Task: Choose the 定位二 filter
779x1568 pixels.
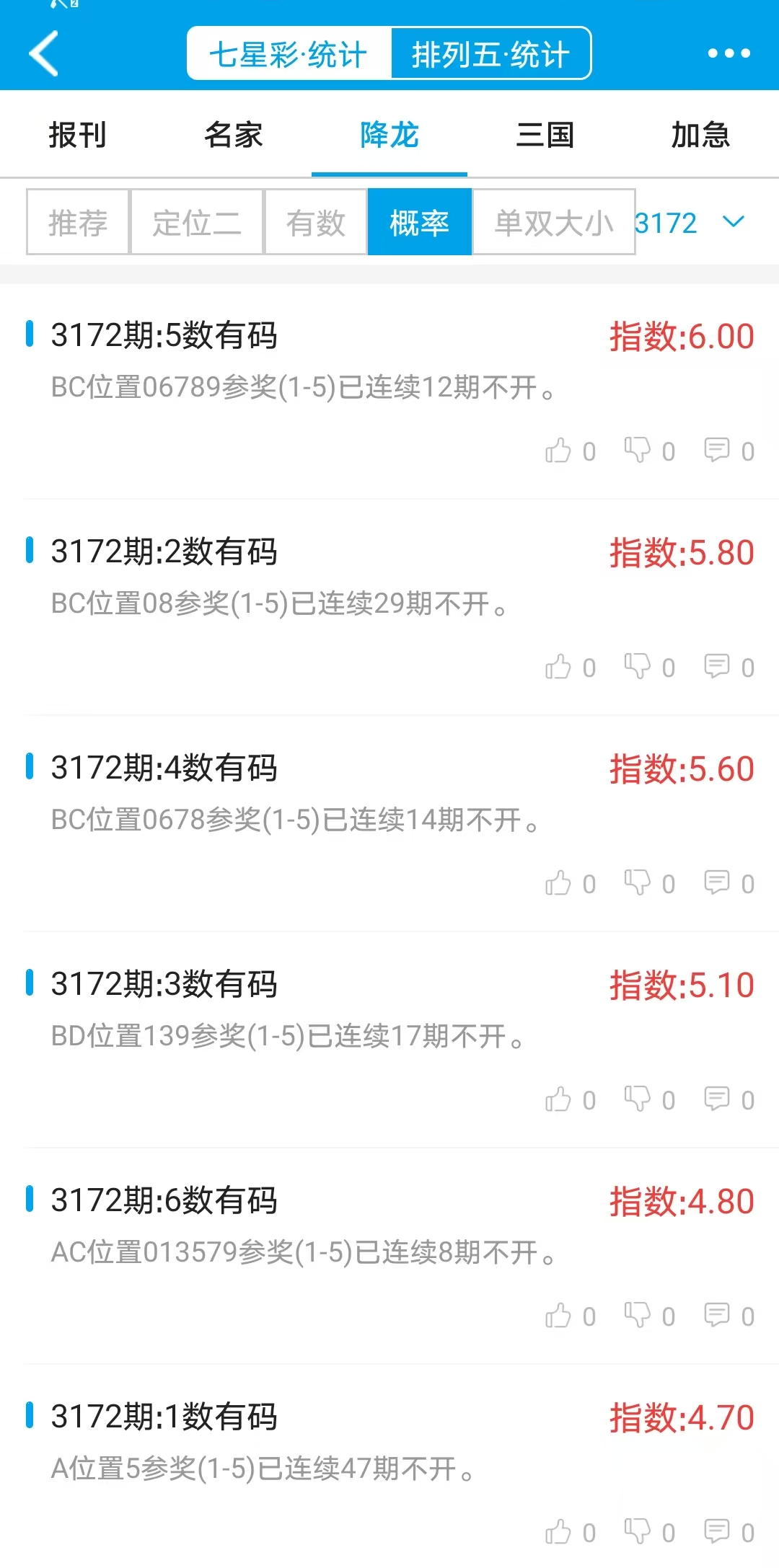Action: point(196,223)
